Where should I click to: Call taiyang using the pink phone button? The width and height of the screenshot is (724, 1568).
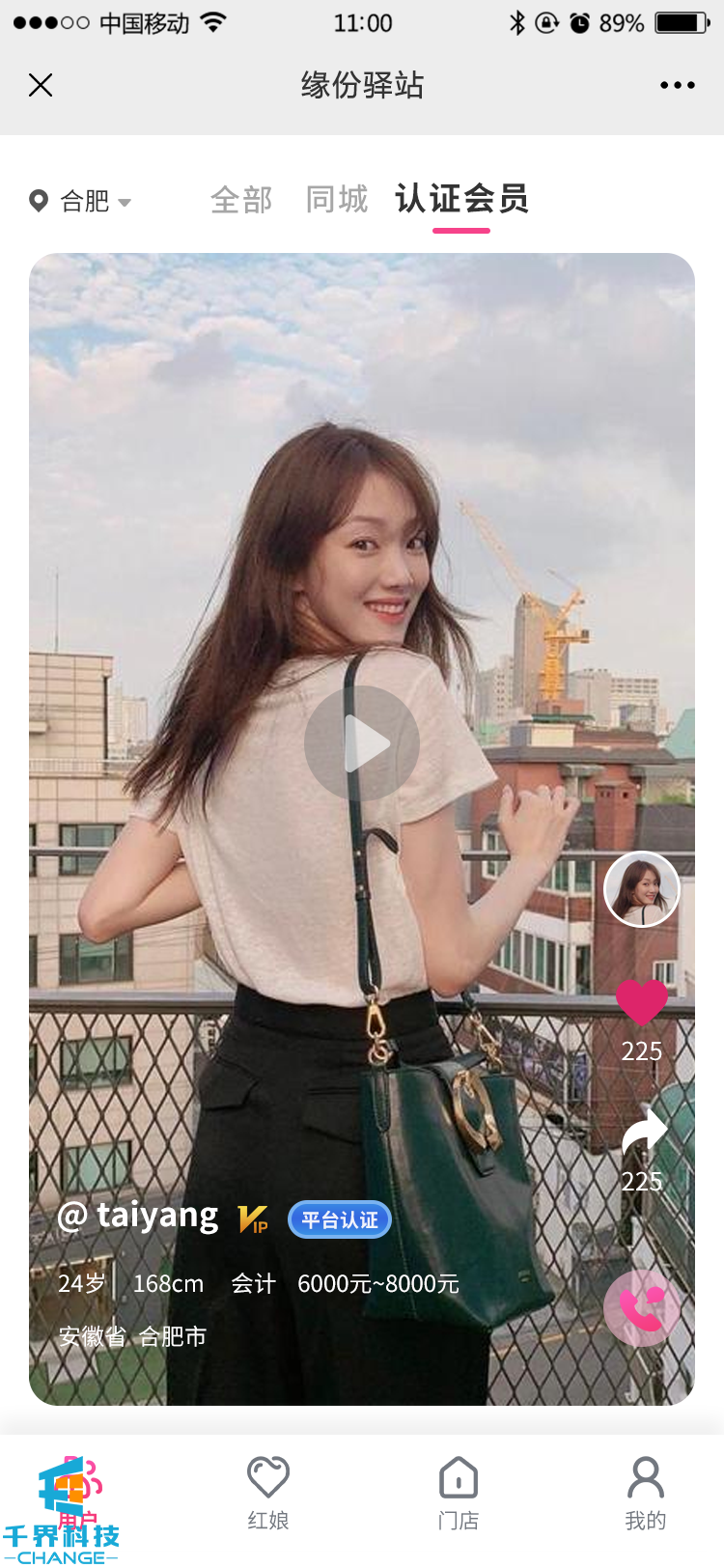point(641,1308)
